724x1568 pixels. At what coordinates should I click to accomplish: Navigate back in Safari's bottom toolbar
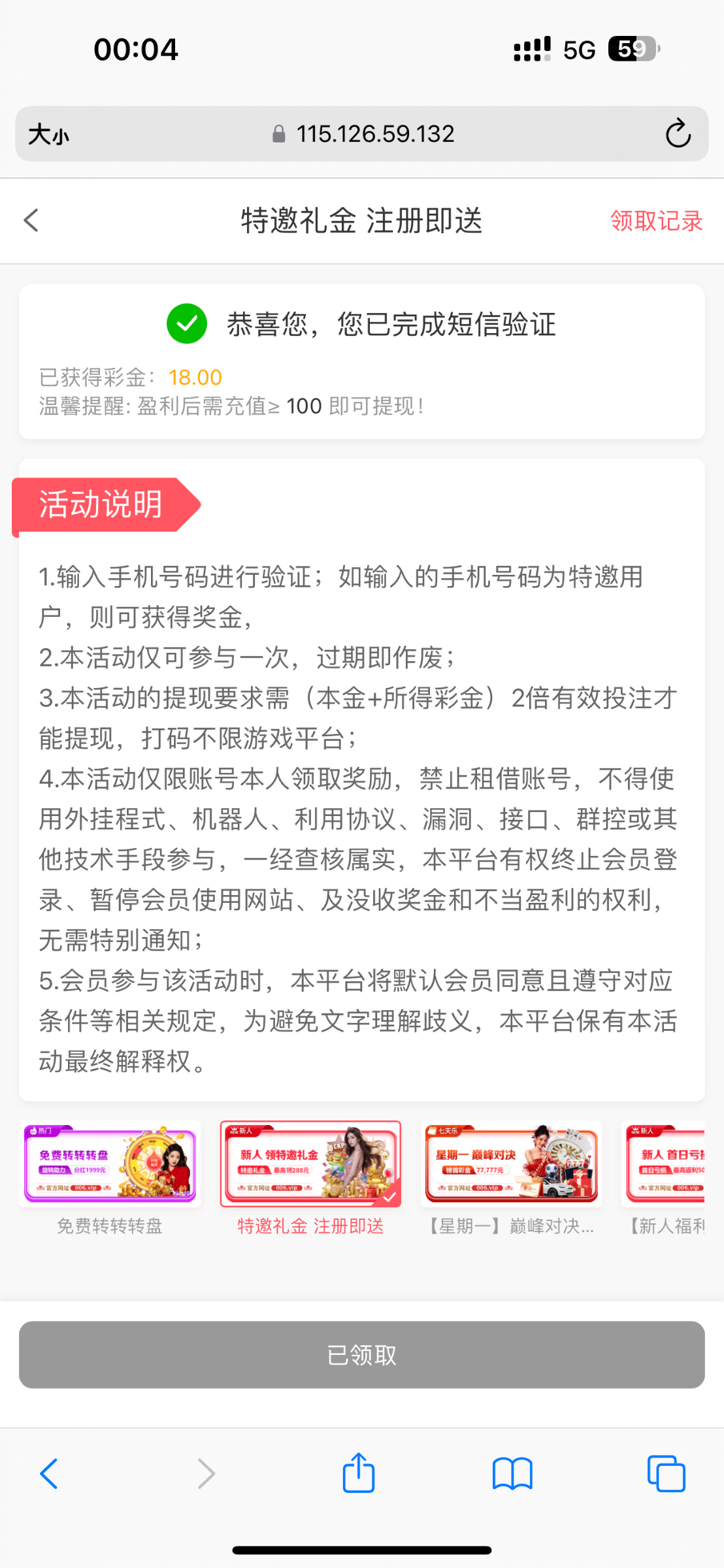(49, 1474)
